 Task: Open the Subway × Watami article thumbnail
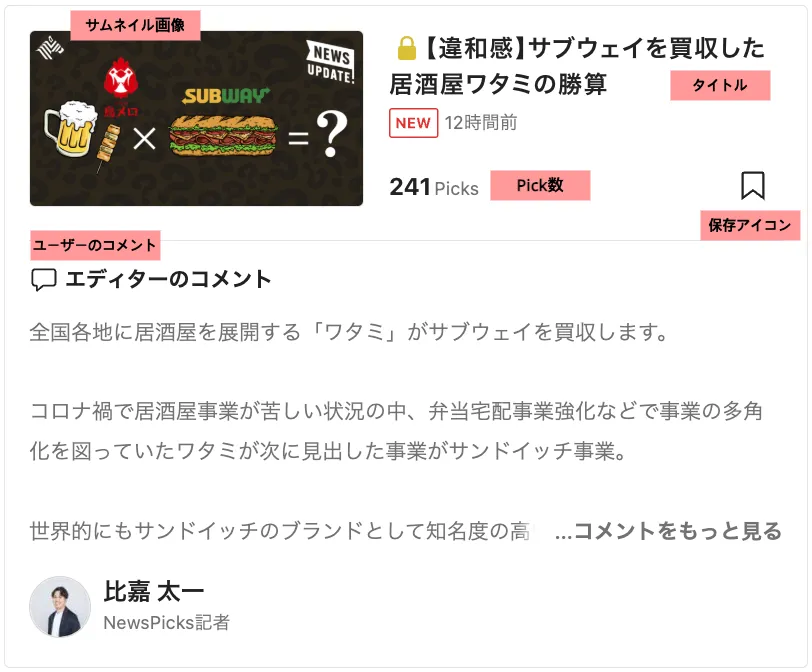pyautogui.click(x=196, y=119)
